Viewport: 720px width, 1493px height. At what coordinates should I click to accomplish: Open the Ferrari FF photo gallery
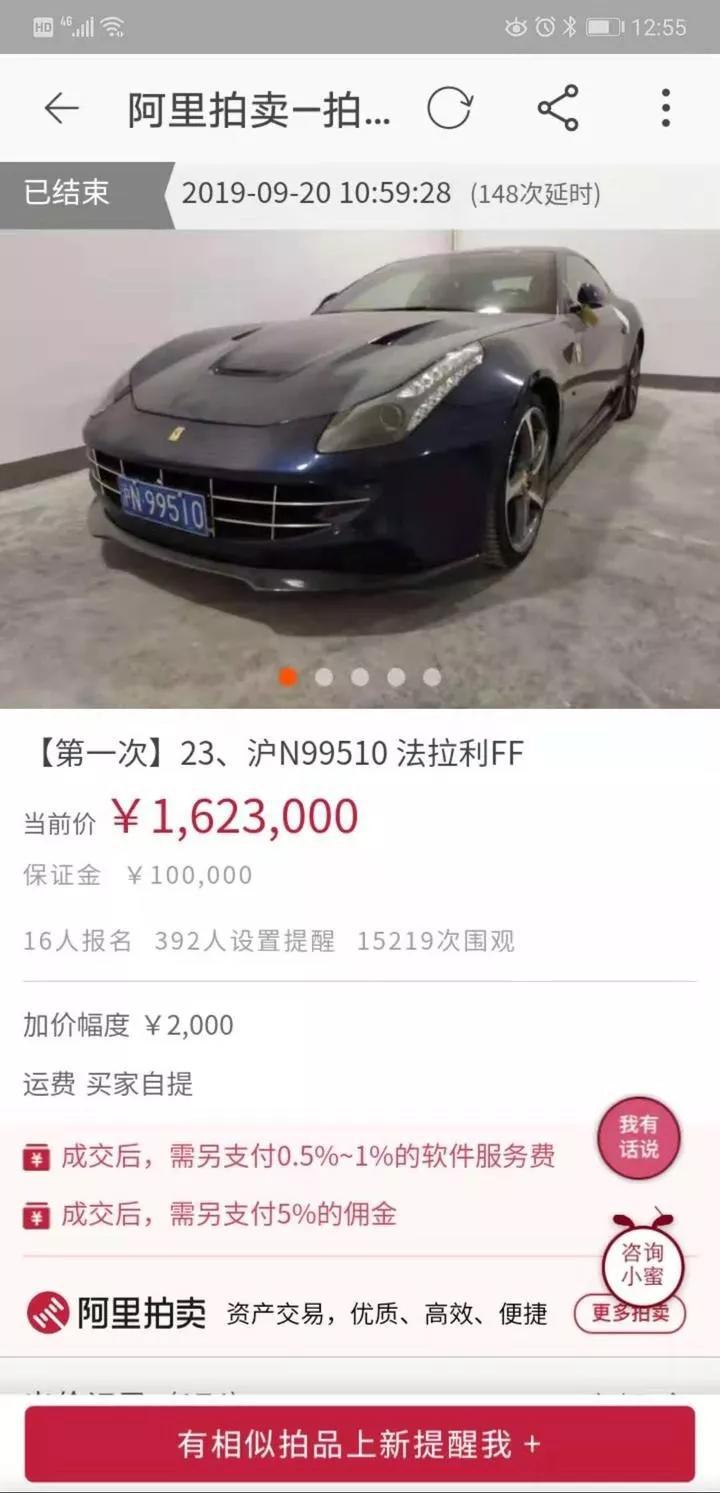tap(360, 450)
